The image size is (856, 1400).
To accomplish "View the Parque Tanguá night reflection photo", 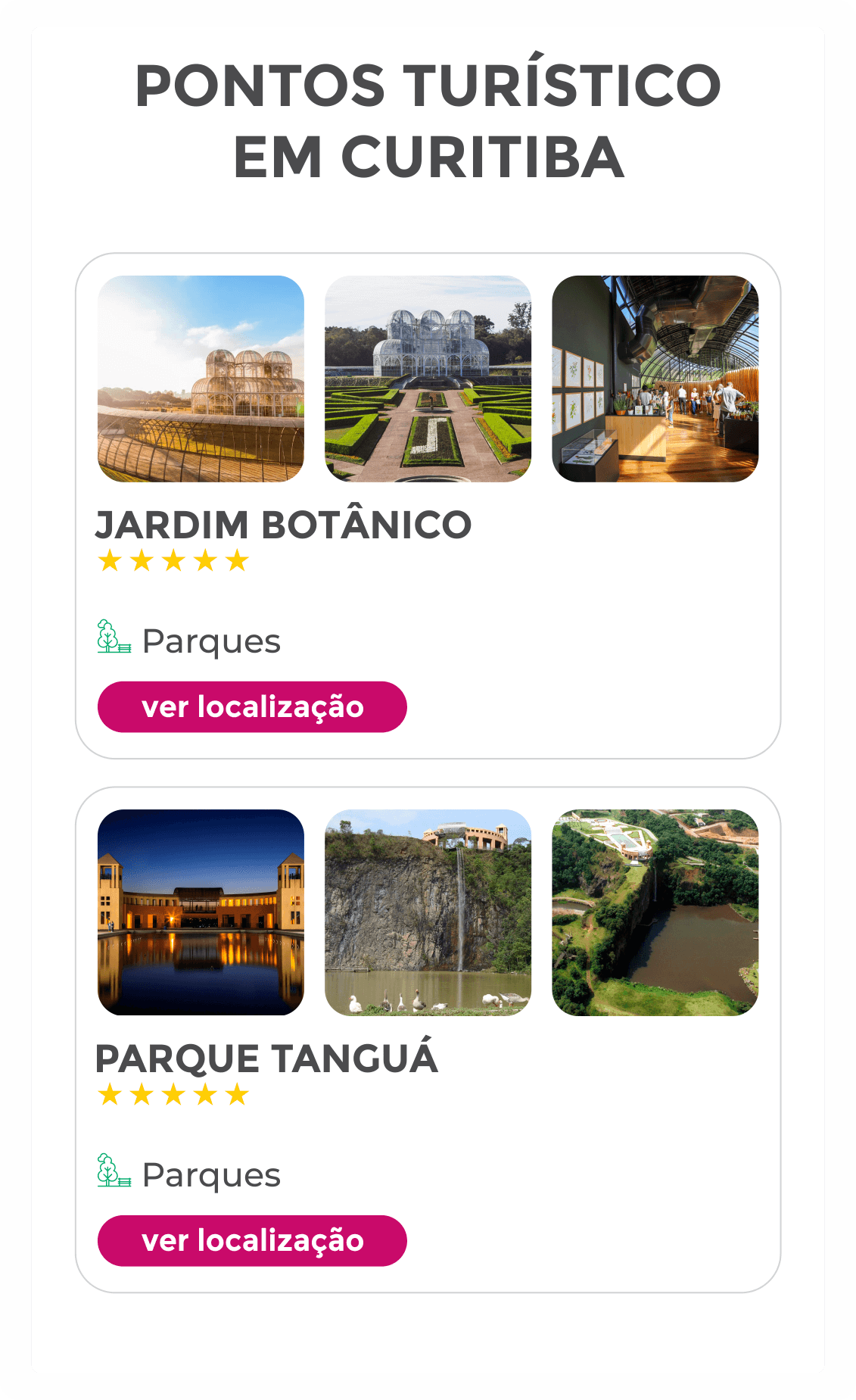I will (201, 912).
